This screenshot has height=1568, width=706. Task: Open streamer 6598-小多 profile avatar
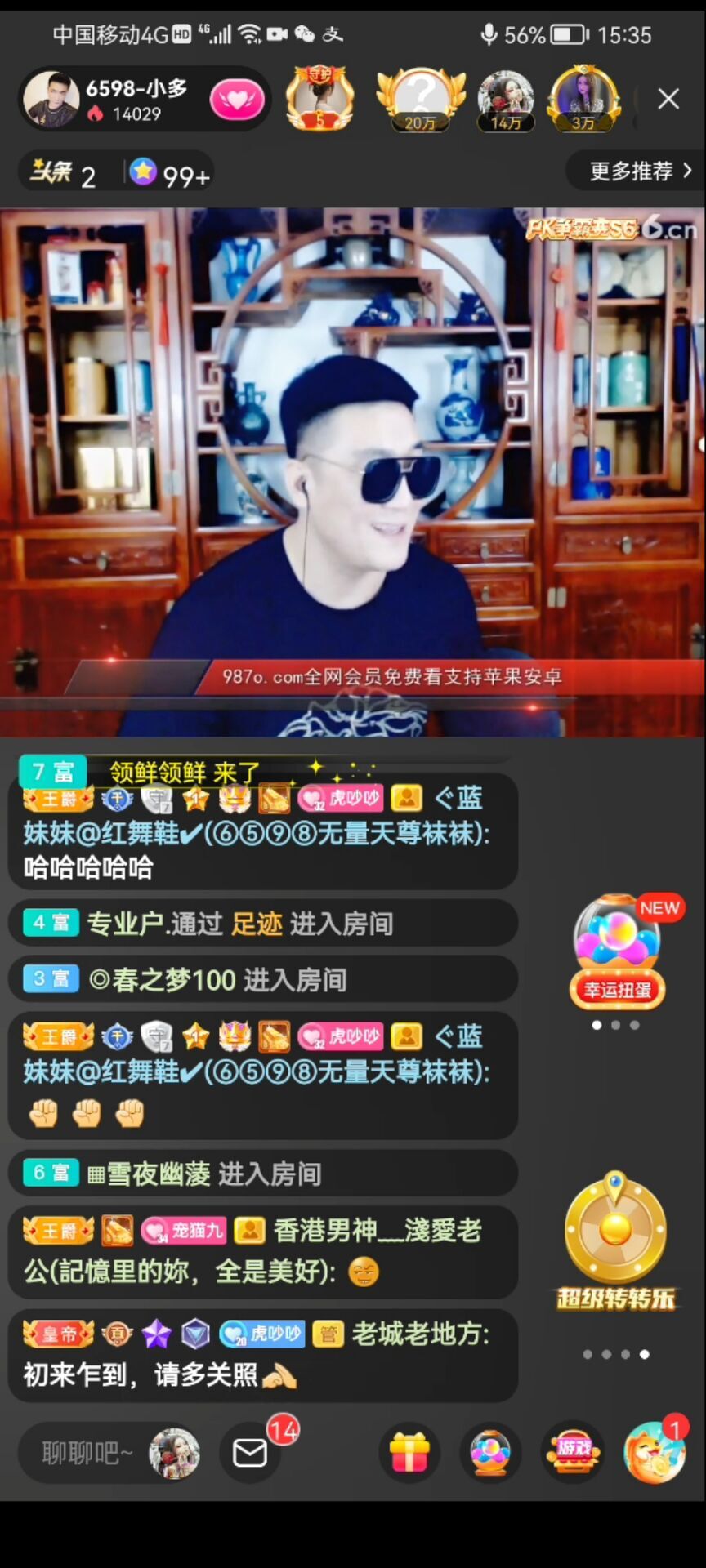[51, 100]
